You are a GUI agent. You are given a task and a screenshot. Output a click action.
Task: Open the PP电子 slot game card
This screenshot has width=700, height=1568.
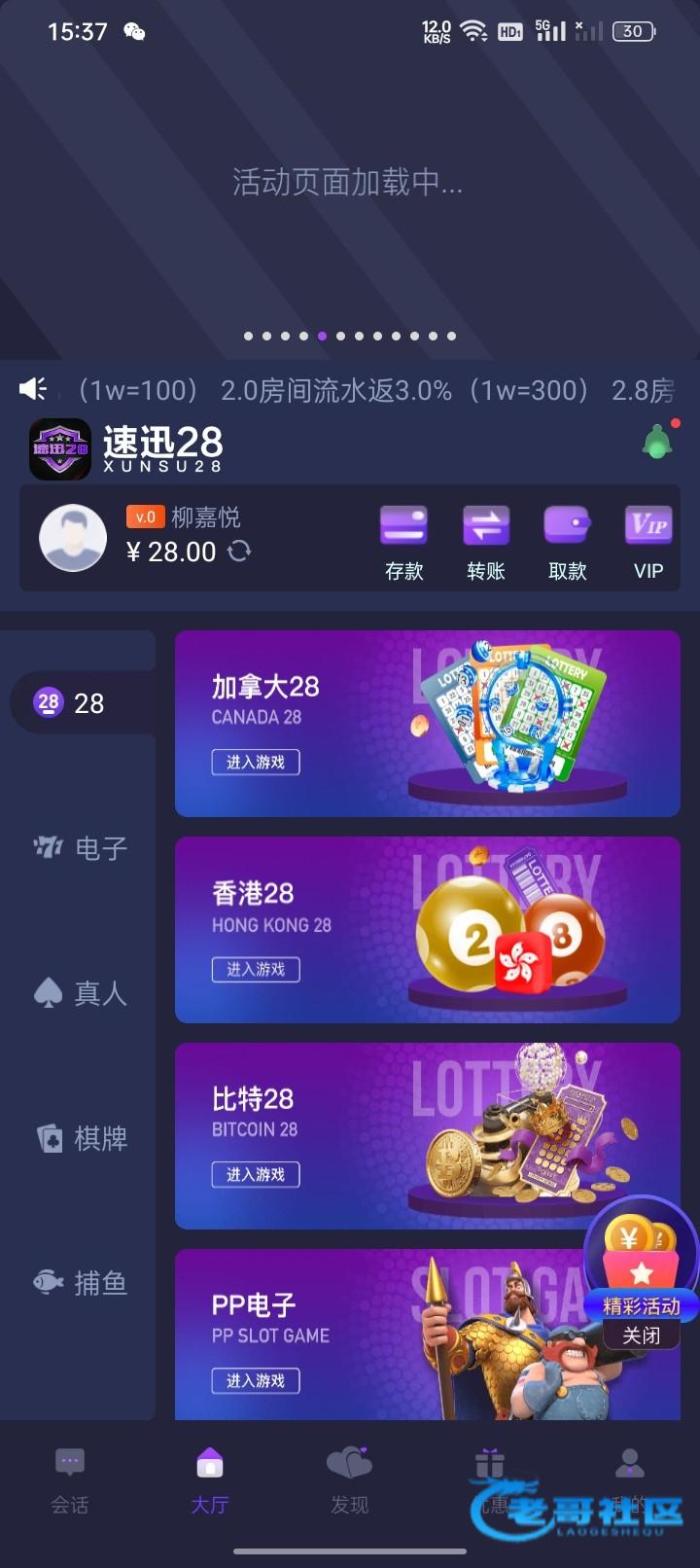[389, 1335]
